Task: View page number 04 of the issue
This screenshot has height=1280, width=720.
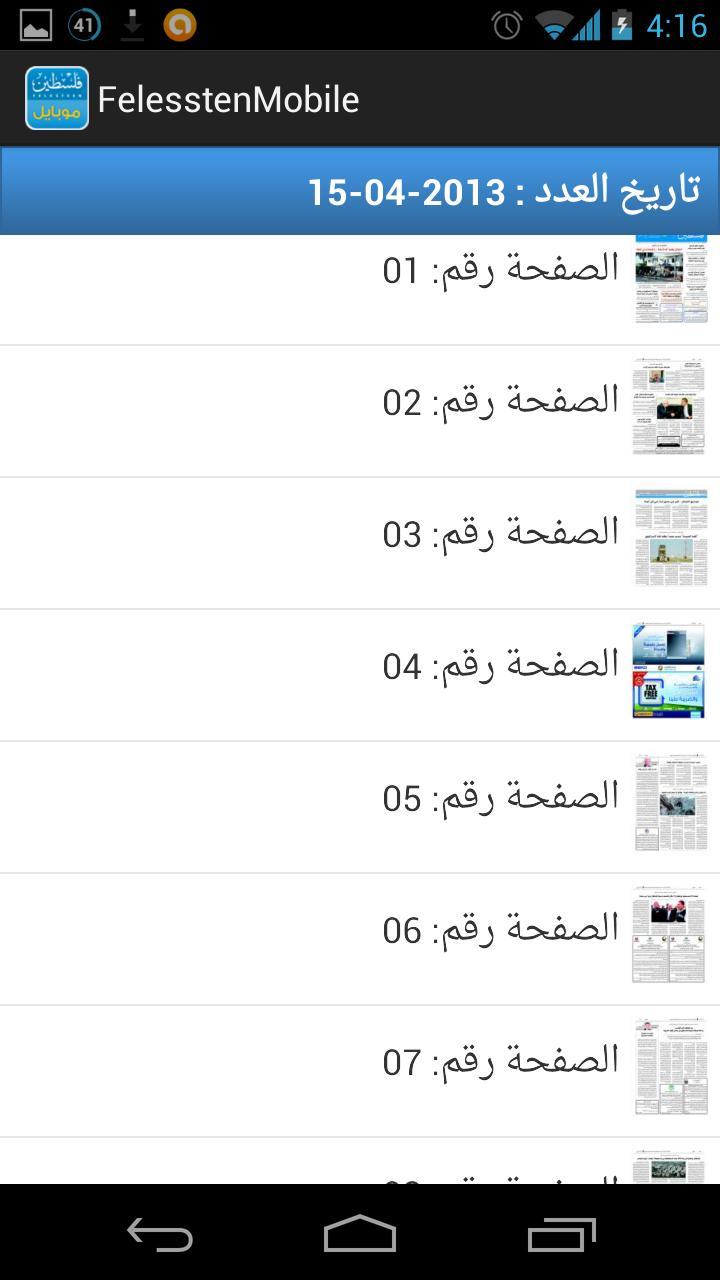Action: point(500,667)
